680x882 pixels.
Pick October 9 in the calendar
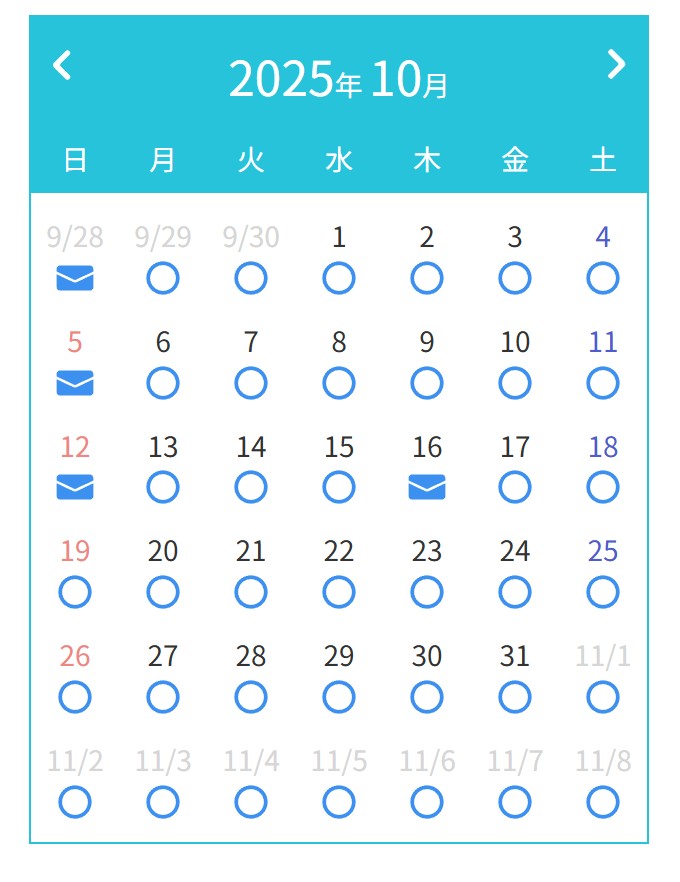[427, 383]
